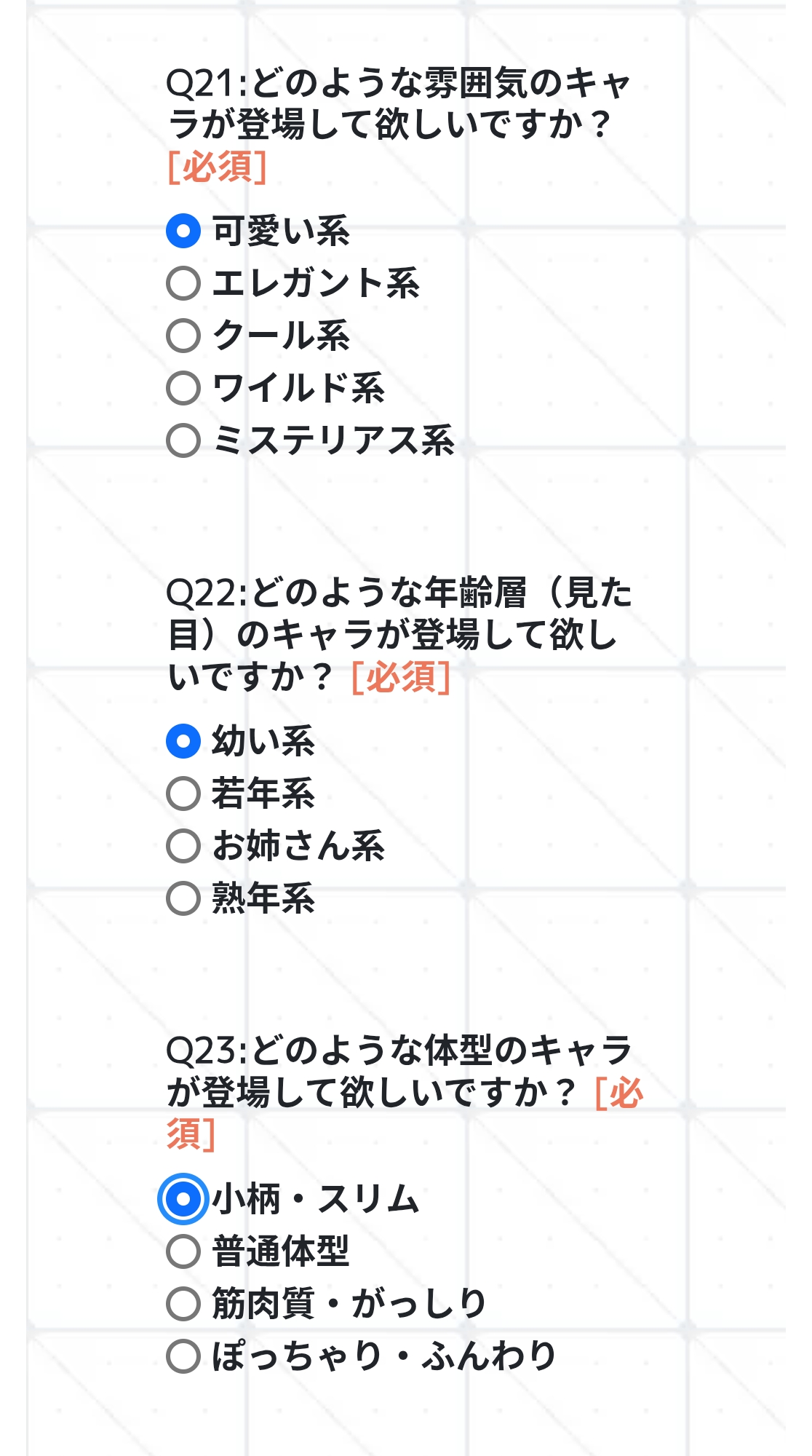
Task: Choose ミステリアス系 option
Action: click(183, 440)
